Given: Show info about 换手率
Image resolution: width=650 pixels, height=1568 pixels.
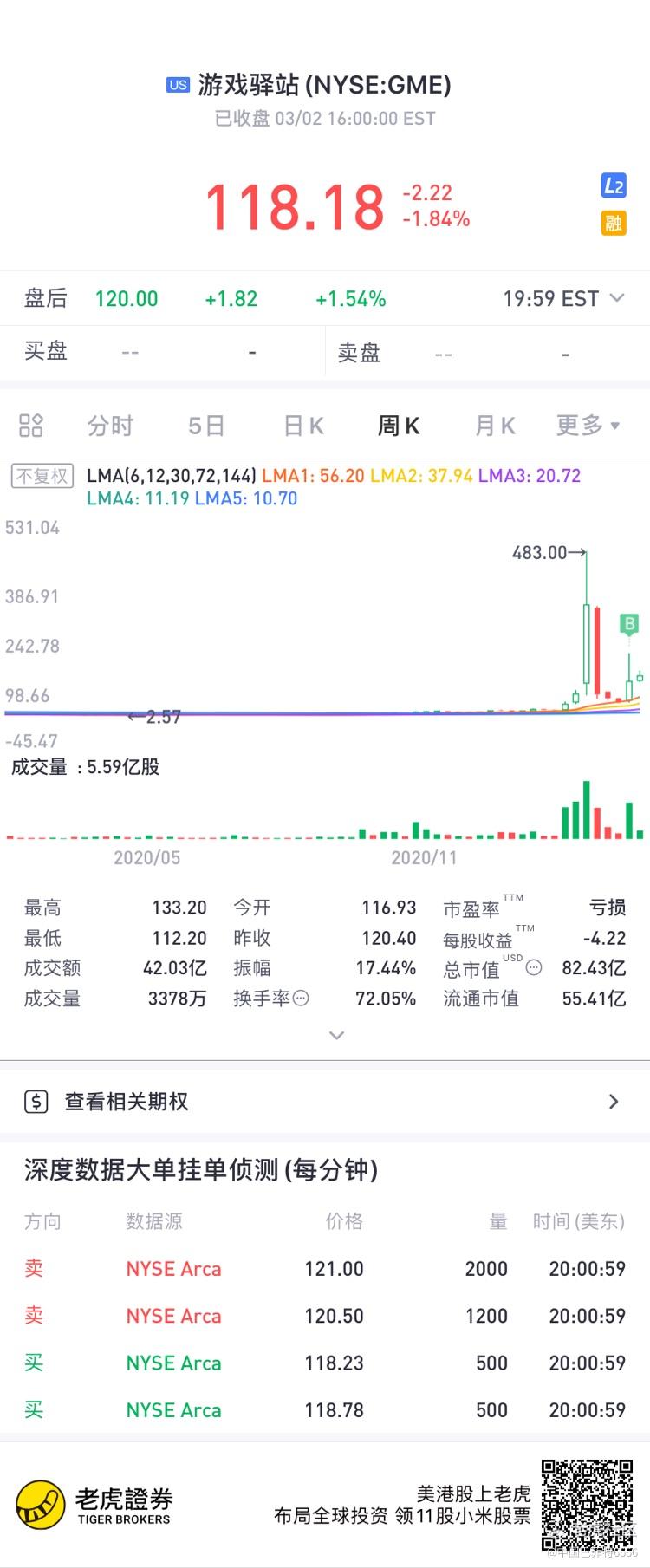Looking at the screenshot, I should coord(301,999).
